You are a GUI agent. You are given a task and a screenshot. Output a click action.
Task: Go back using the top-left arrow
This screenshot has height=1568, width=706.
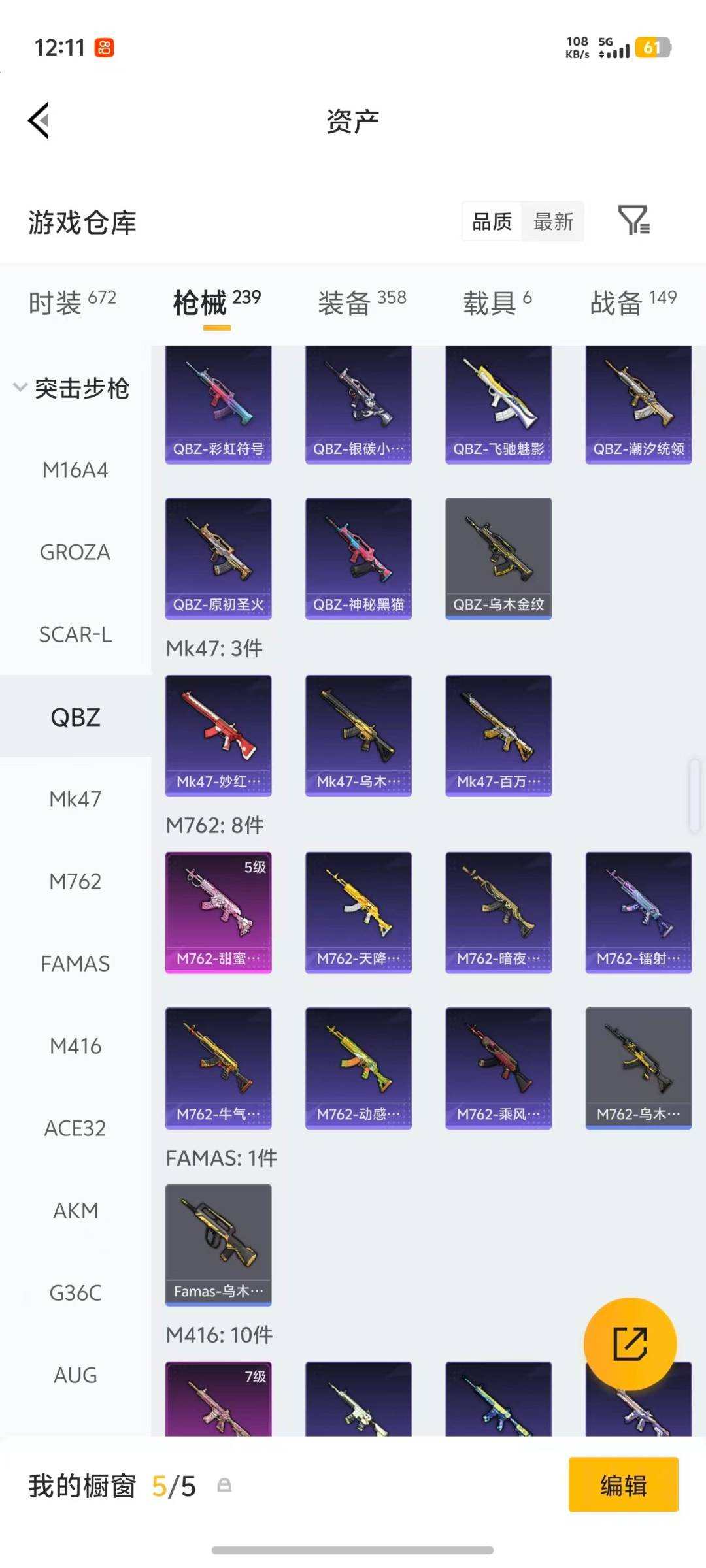click(39, 121)
